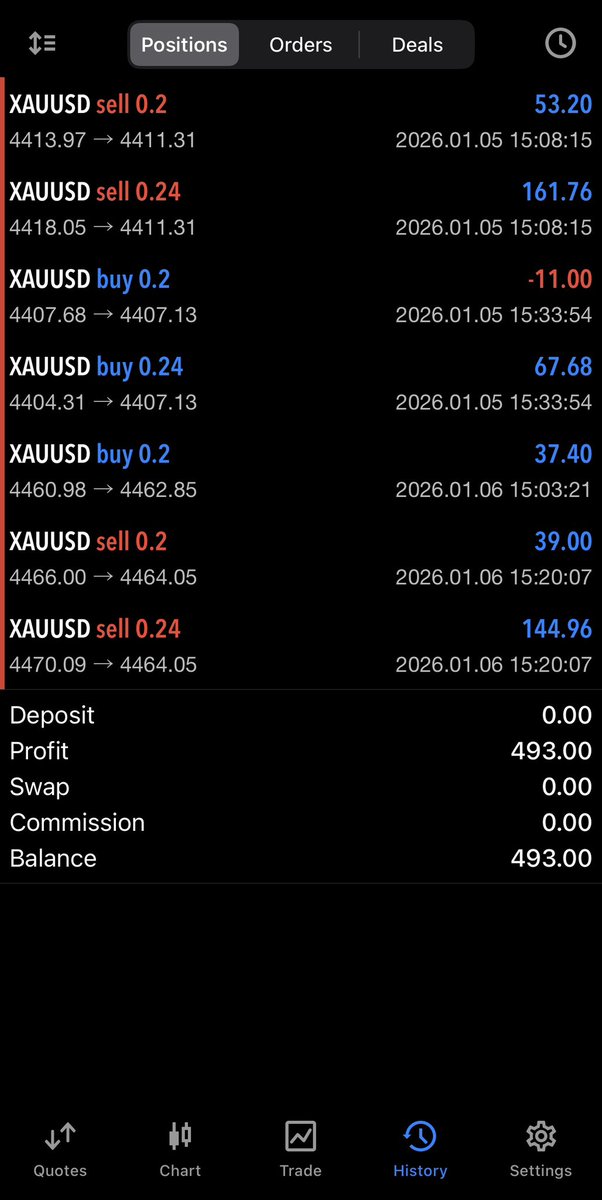The height and width of the screenshot is (1200, 602).
Task: Expand the XAUUSD sell 0.24 position with 161.76 profit
Action: [300, 208]
